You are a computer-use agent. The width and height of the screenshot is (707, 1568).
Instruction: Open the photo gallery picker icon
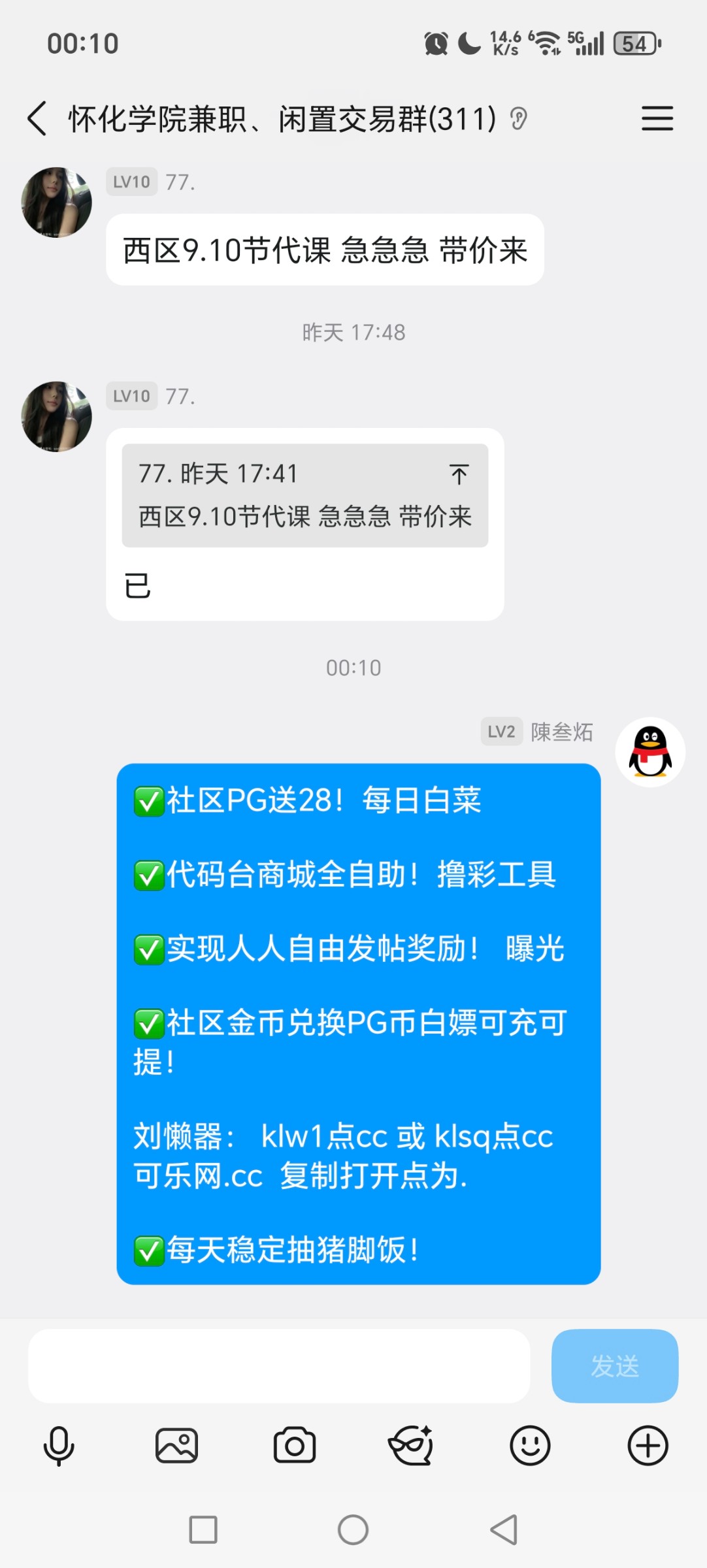click(x=177, y=1446)
